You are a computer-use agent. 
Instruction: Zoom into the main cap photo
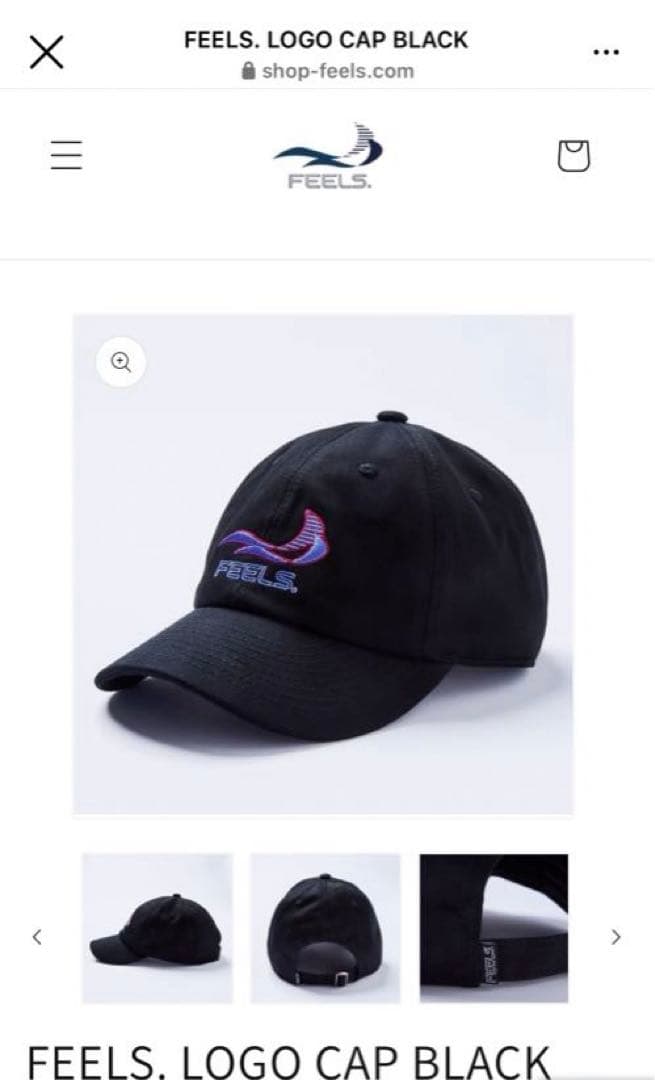(x=121, y=363)
